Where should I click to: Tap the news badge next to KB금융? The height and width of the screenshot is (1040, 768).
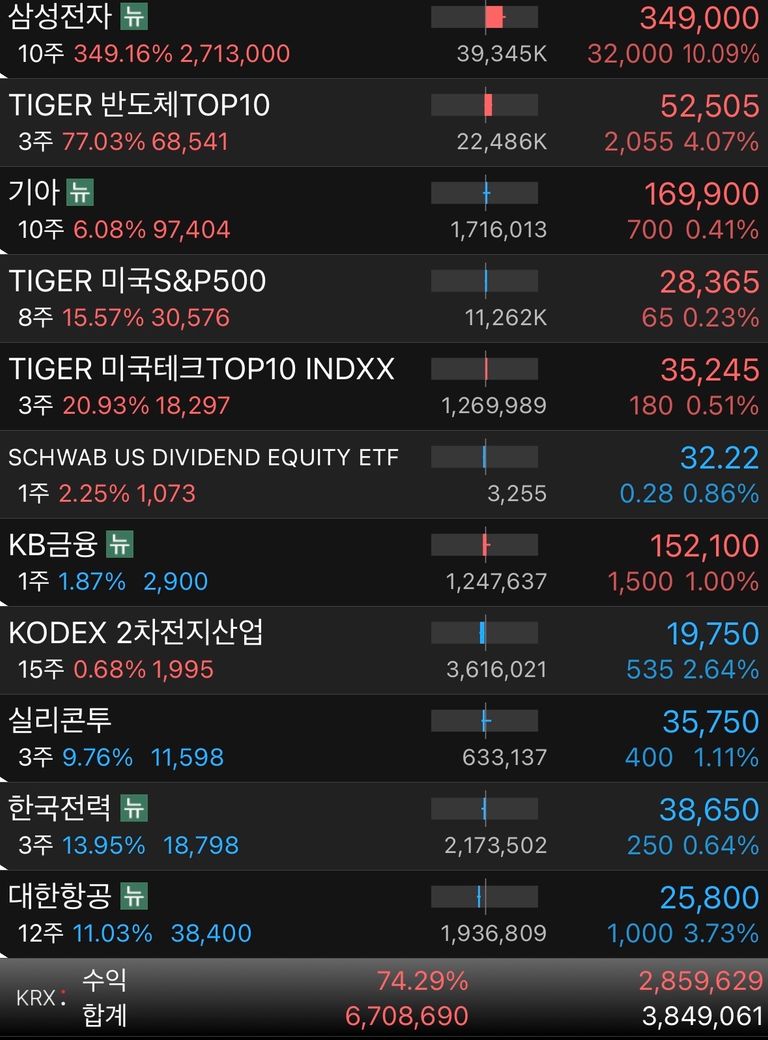(x=120, y=545)
